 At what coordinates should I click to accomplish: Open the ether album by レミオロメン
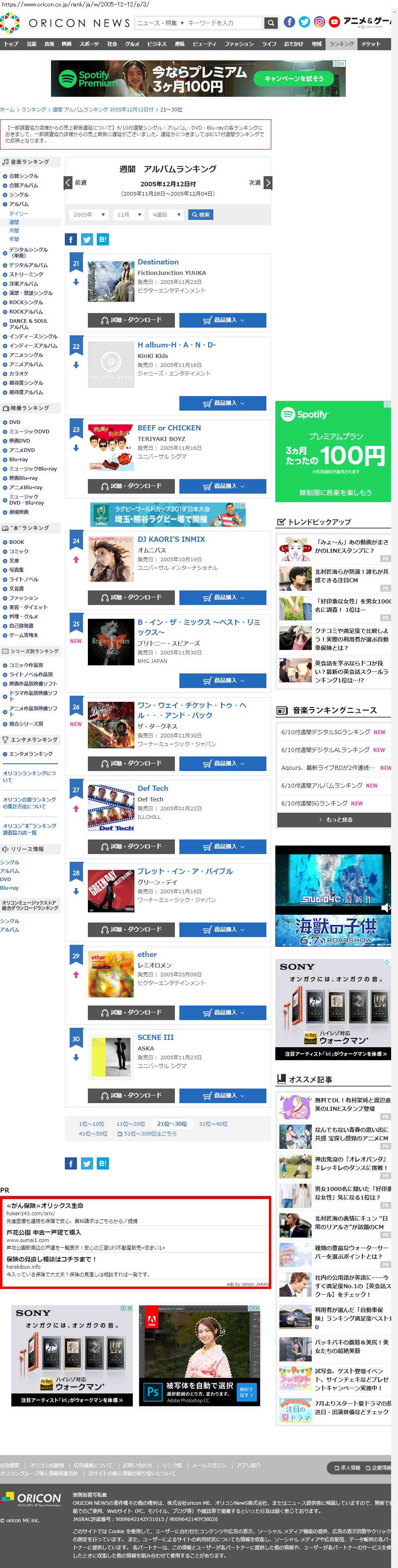point(147,954)
